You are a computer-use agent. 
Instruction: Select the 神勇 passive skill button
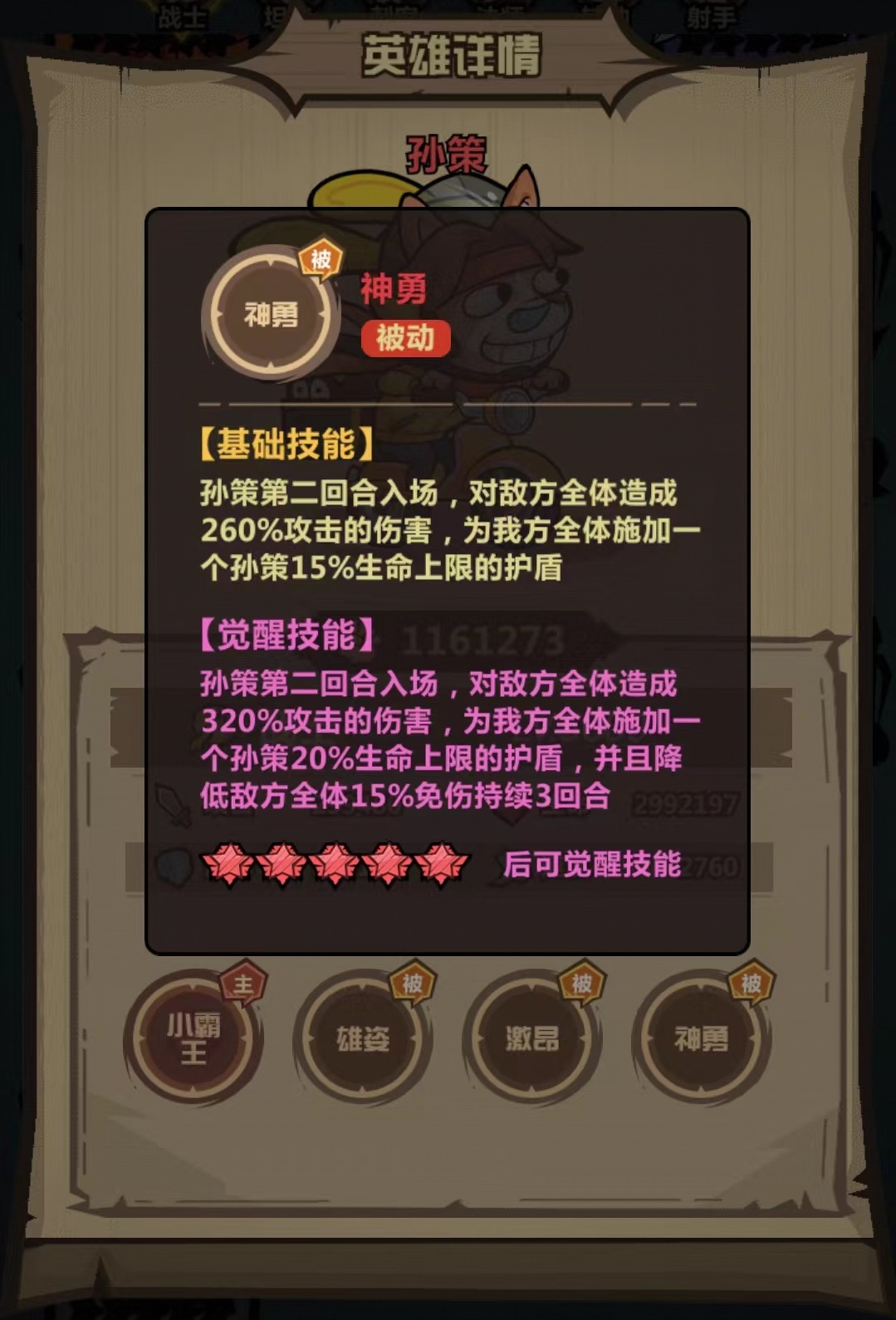[702, 1039]
